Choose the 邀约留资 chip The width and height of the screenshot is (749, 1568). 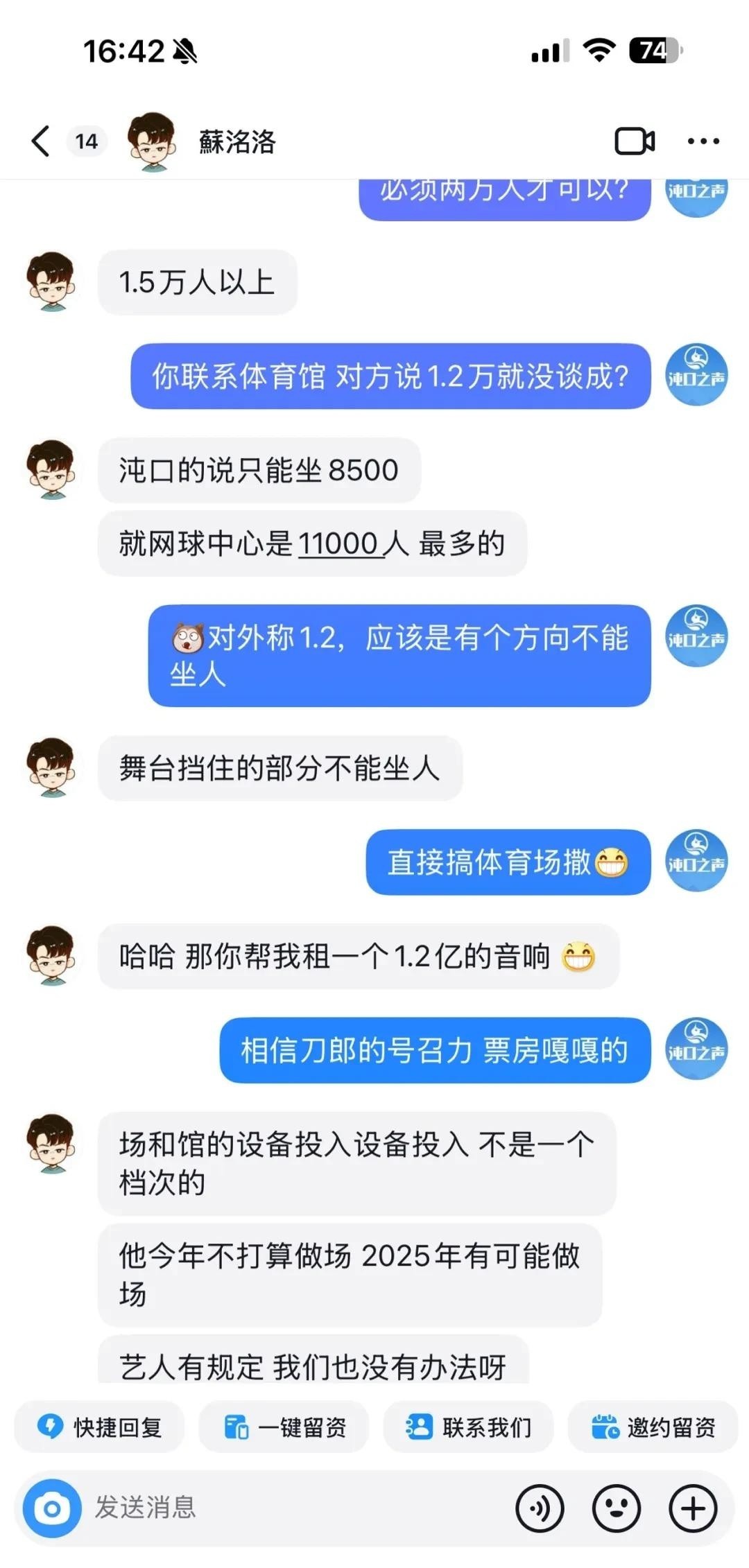pyautogui.click(x=653, y=1427)
